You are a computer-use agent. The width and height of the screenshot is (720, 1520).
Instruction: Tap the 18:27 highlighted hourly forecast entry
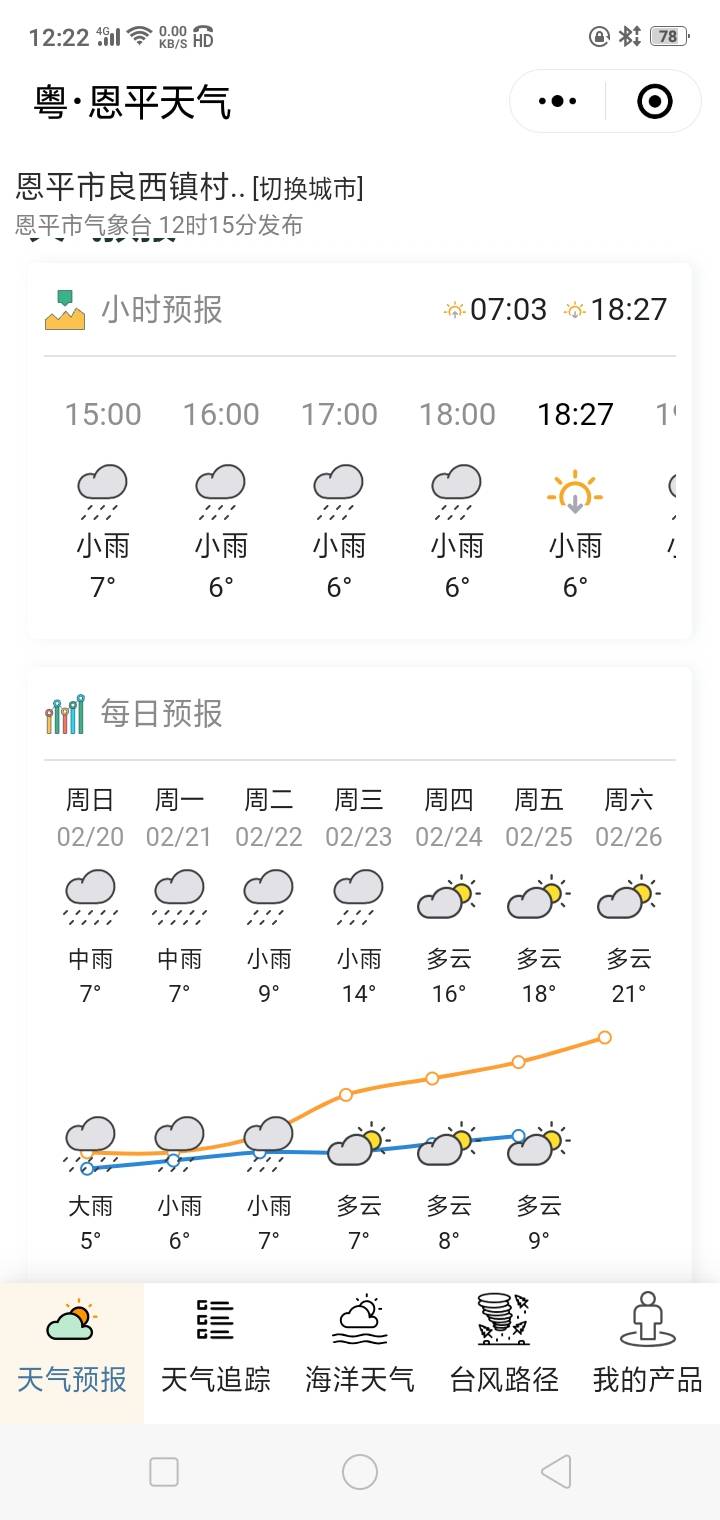point(575,490)
